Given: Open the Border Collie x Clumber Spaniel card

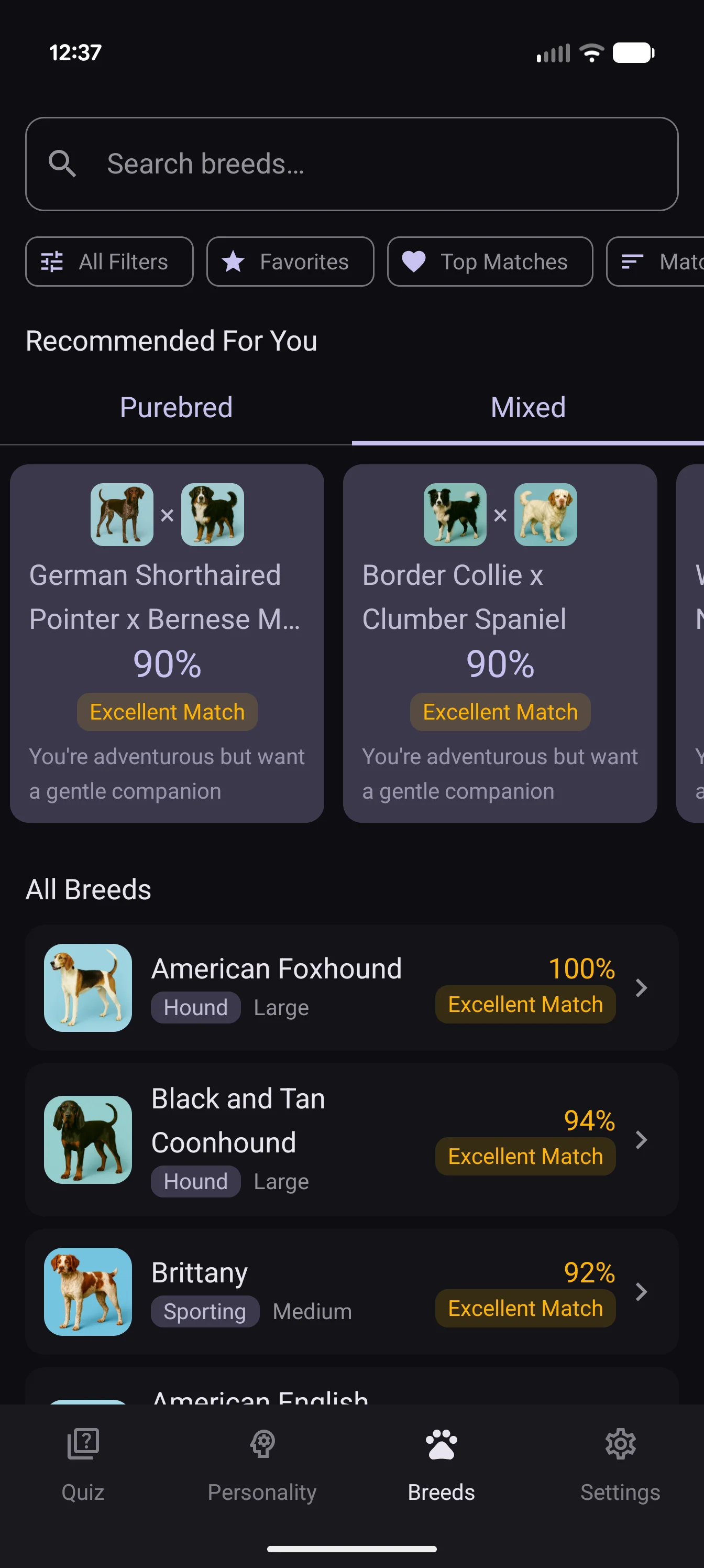Looking at the screenshot, I should point(500,642).
